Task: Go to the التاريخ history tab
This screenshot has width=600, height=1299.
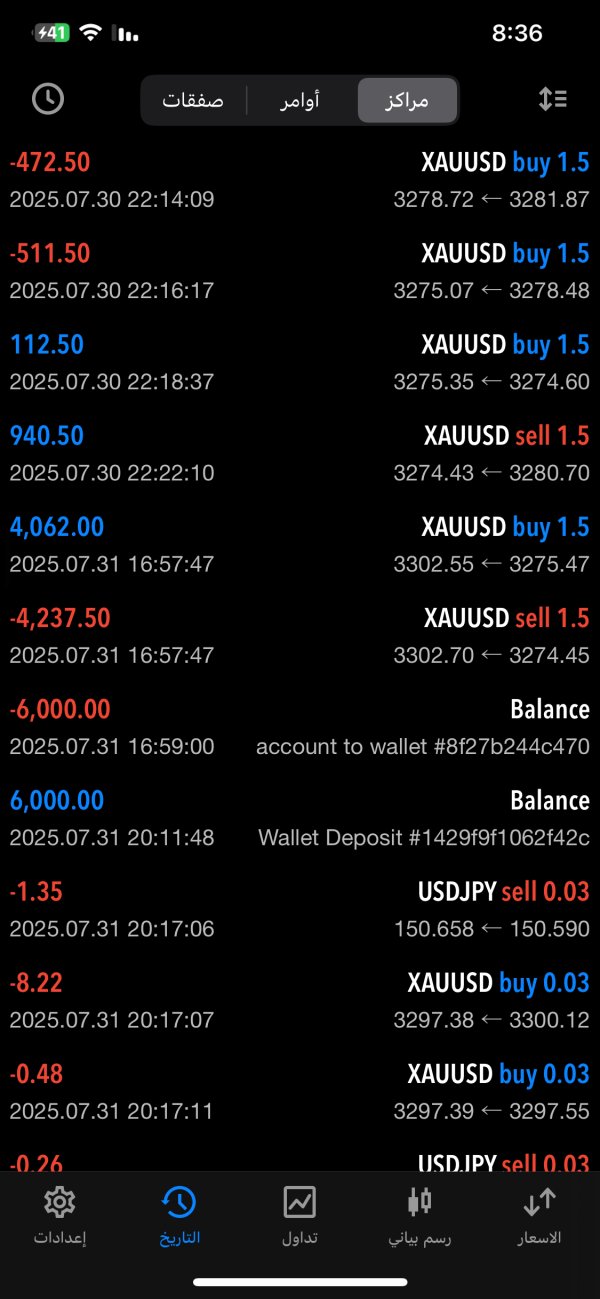Action: pyautogui.click(x=180, y=1214)
